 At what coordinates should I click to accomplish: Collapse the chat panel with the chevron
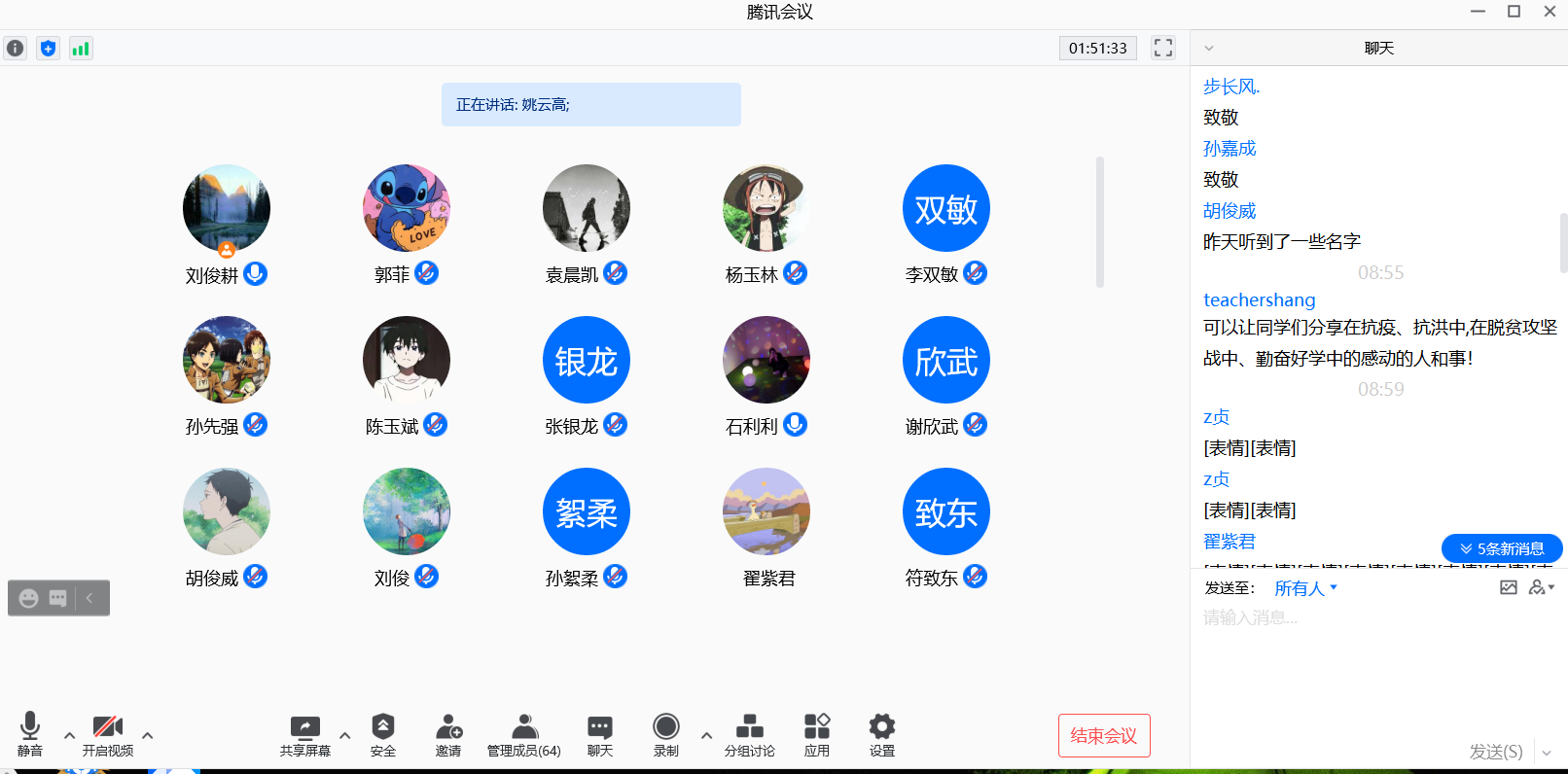point(1209,48)
